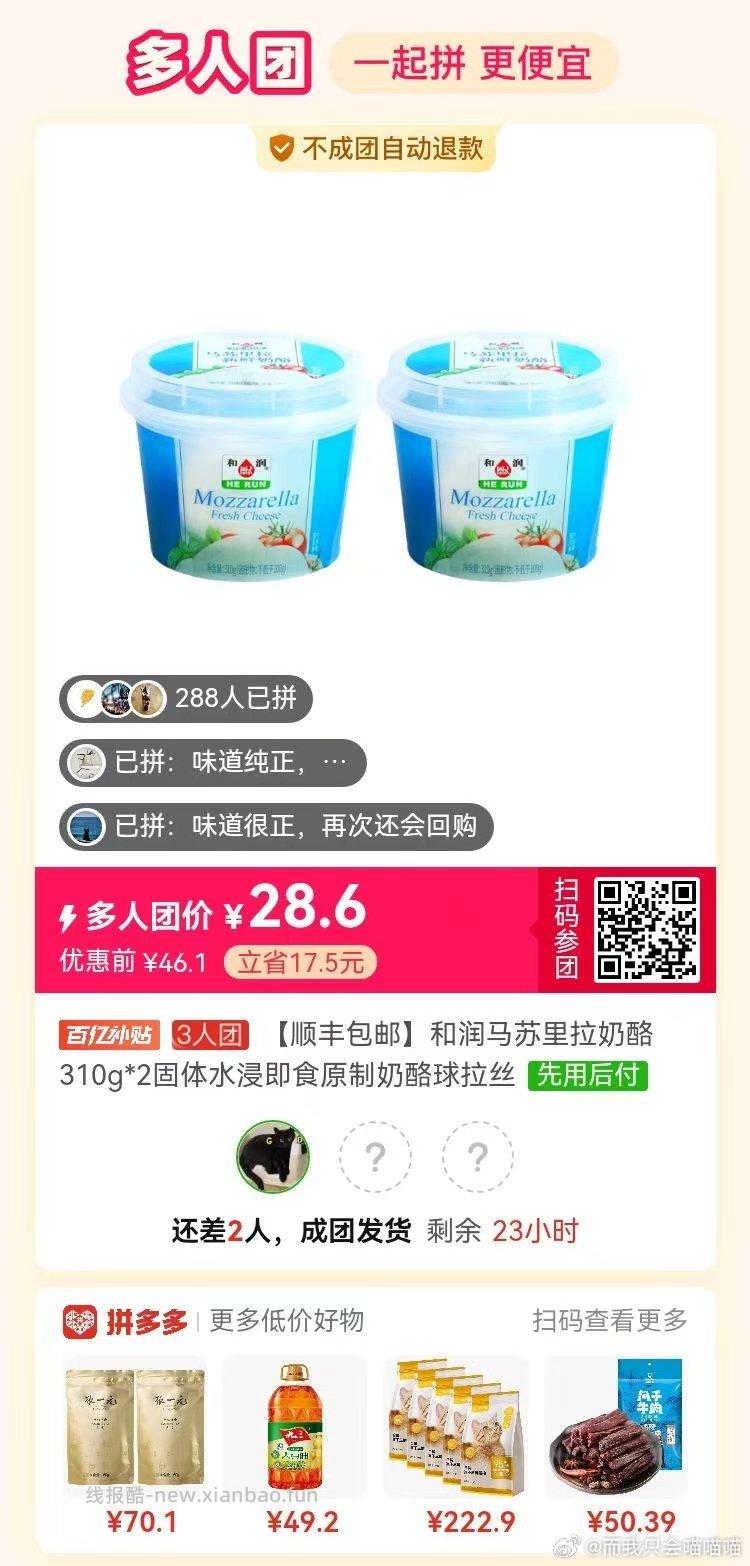Click the shield icon beside 不成团自动退款
This screenshot has width=750, height=1566.
[x=282, y=148]
